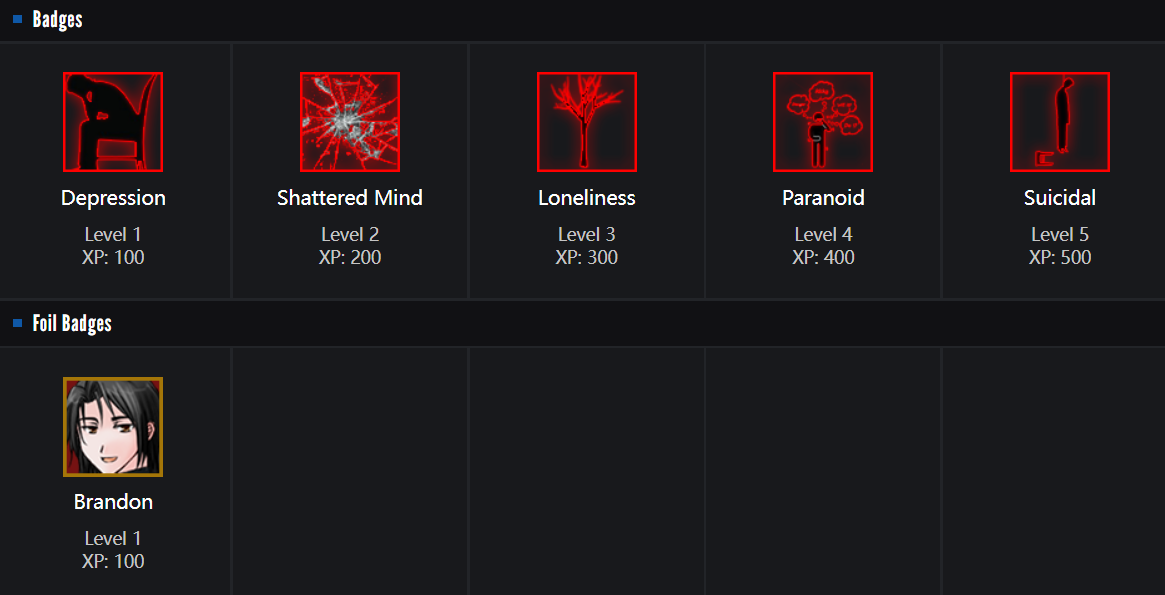Open the Paranoid badge tile

coord(823,122)
